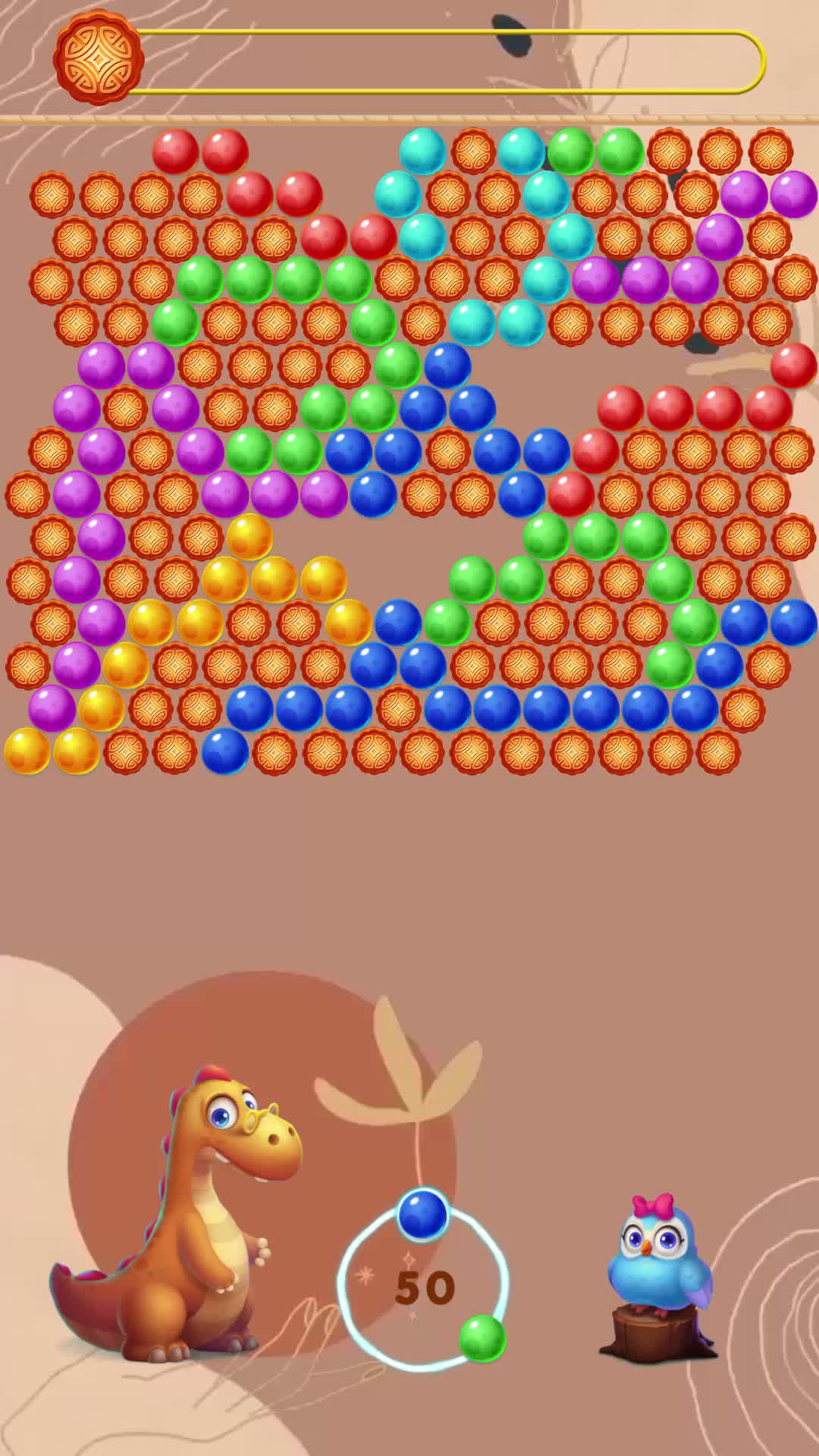Swap to the green bubble in the launcher

(x=482, y=1338)
